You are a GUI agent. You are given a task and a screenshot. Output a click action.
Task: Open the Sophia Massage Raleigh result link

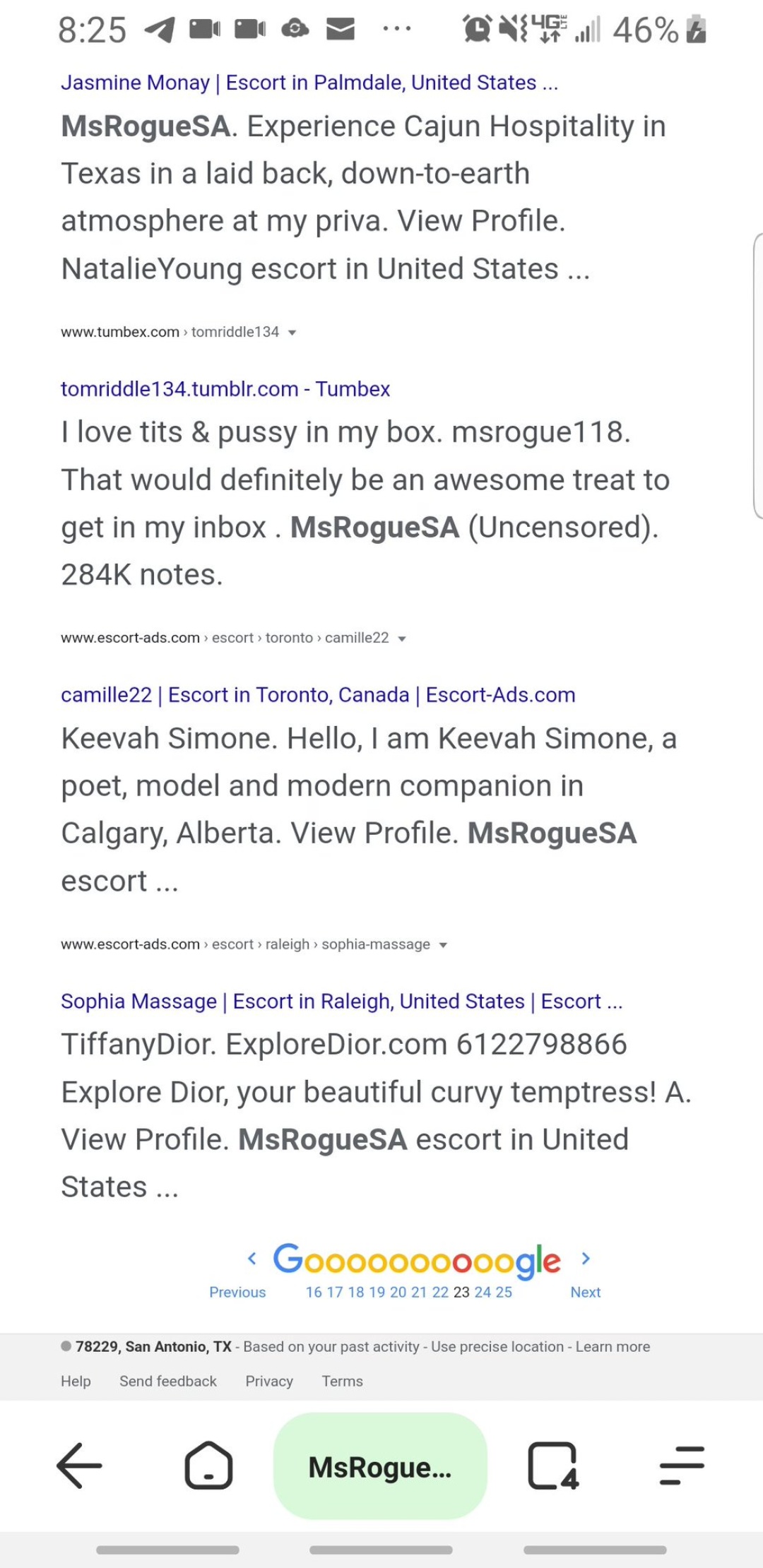[x=341, y=1002]
